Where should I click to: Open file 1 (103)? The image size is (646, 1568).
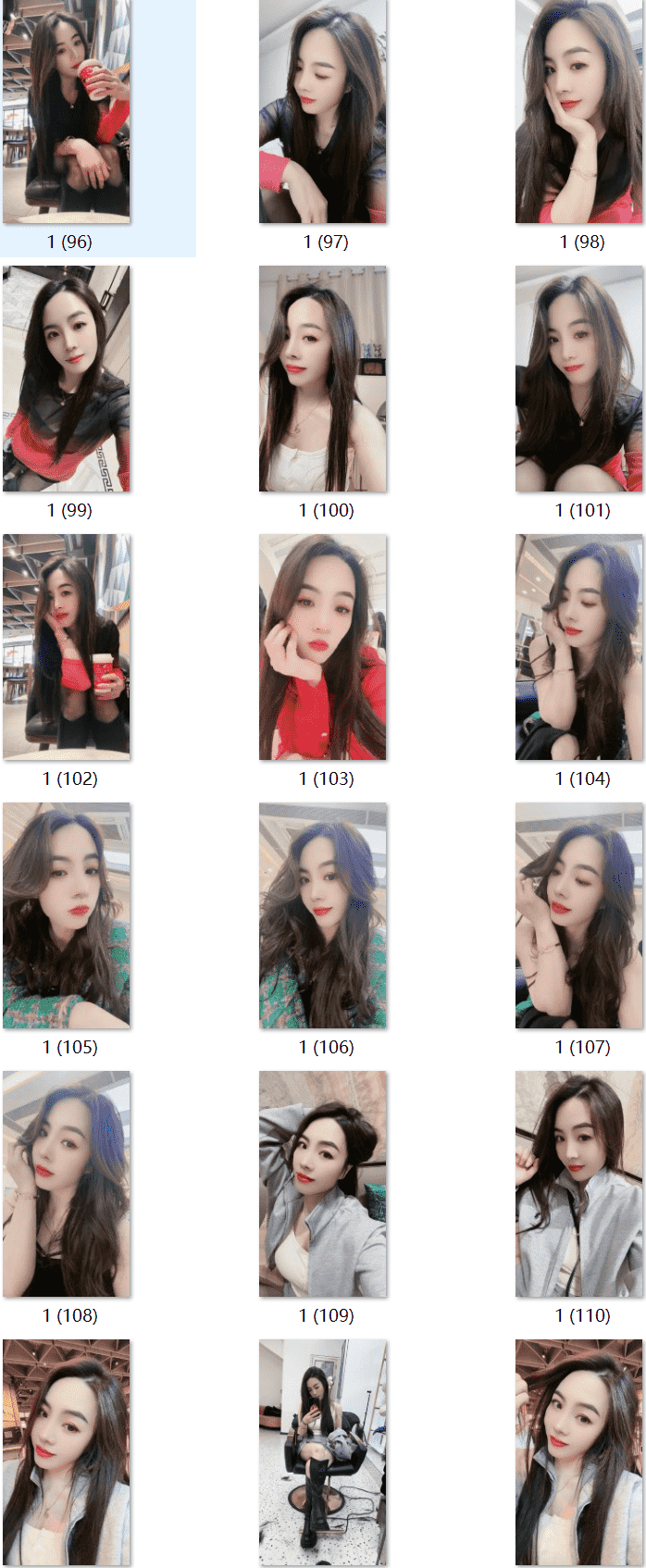pyautogui.click(x=323, y=647)
